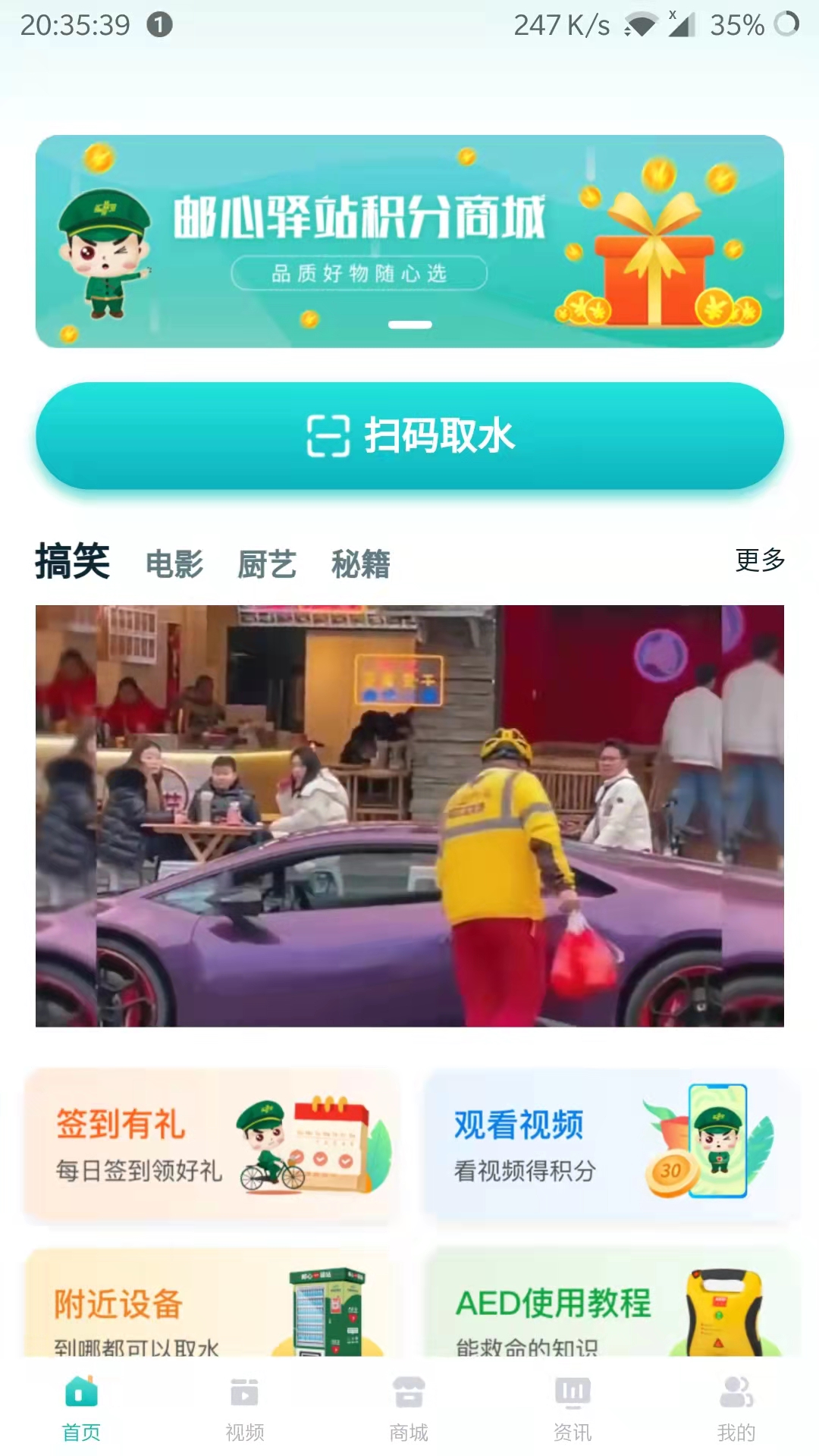Open the 附近设备 card
819x1456 pixels.
tap(212, 1306)
